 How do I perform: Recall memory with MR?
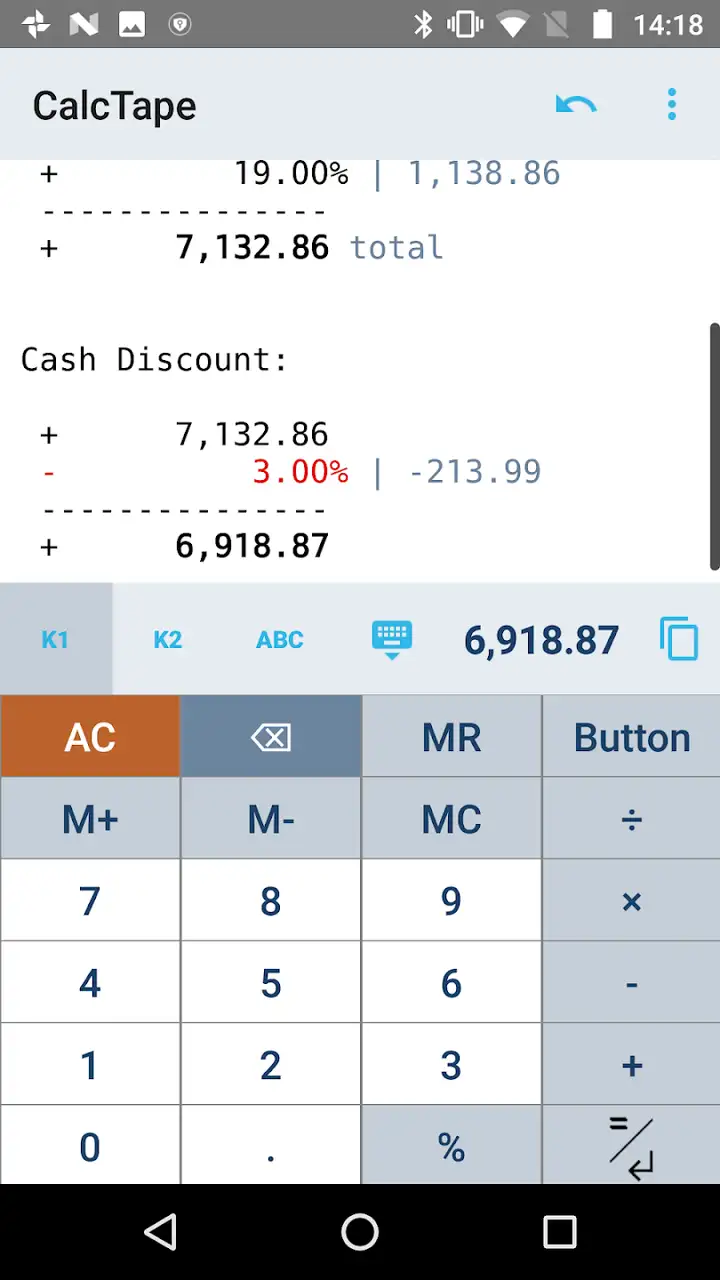451,737
